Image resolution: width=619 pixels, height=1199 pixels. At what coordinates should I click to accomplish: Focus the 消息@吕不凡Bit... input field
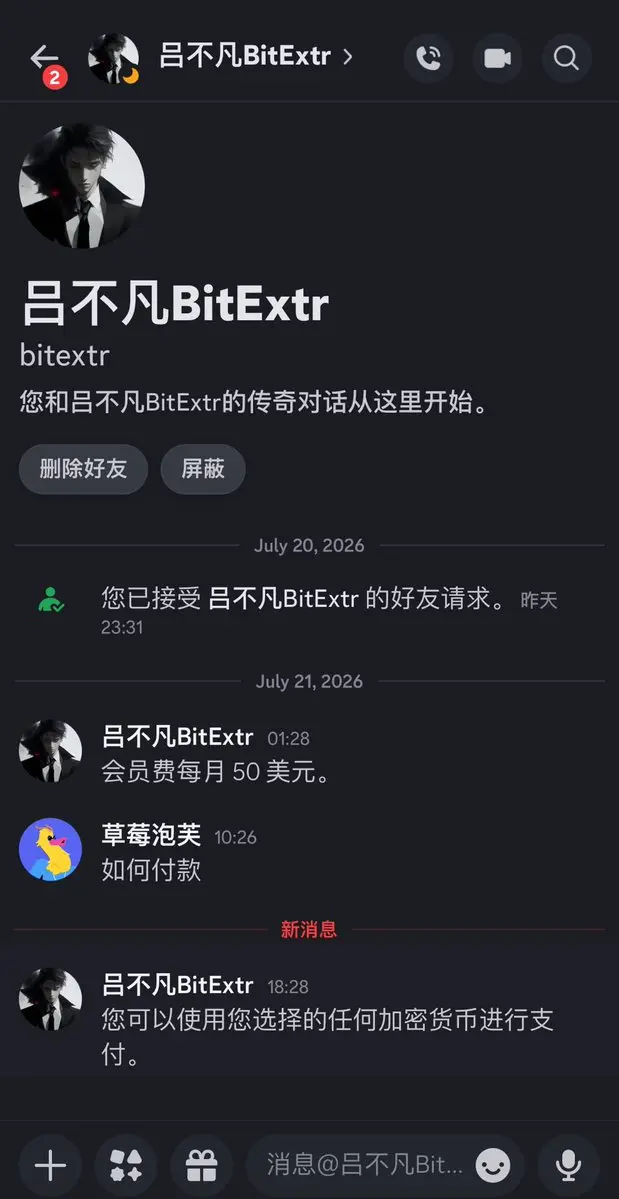tap(367, 1165)
